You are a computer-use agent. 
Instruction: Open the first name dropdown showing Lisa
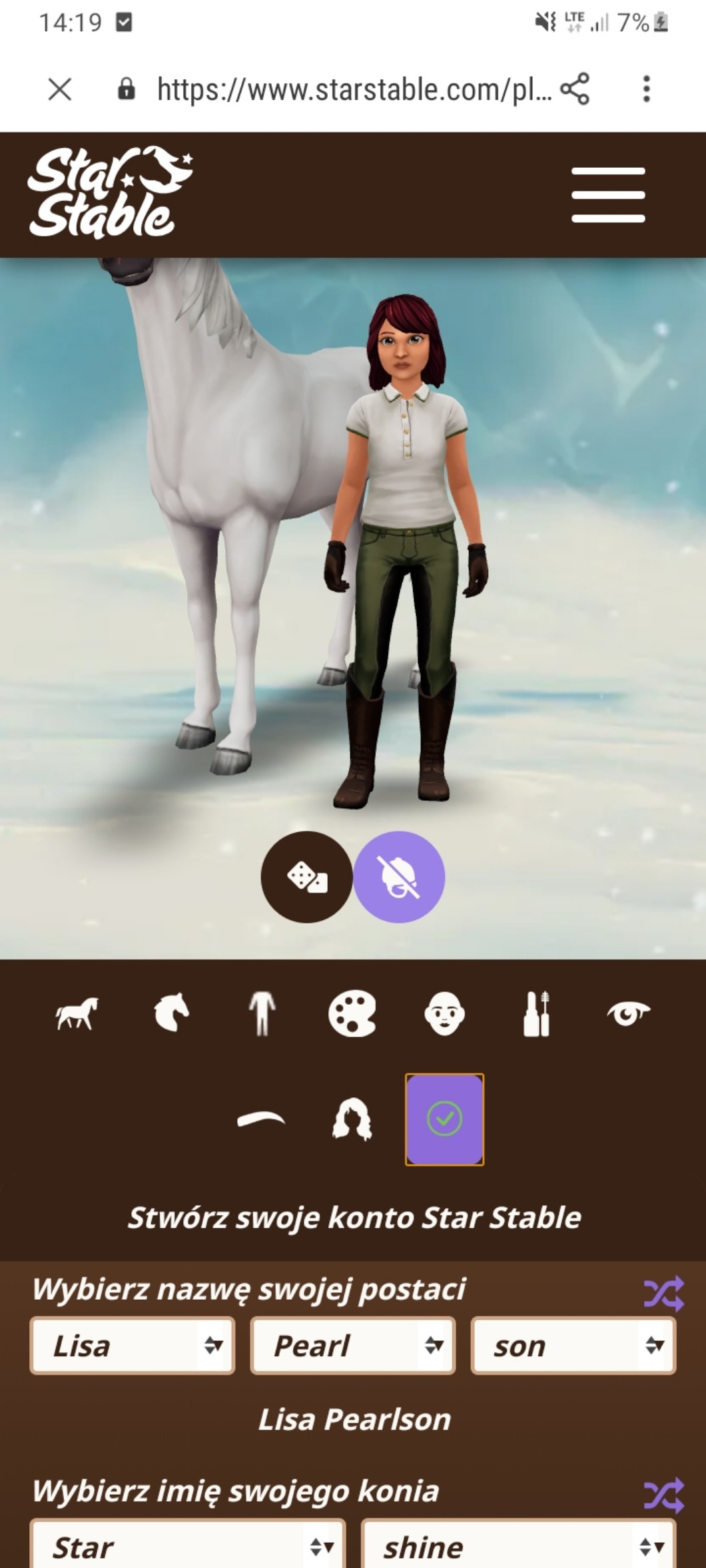(x=133, y=1346)
